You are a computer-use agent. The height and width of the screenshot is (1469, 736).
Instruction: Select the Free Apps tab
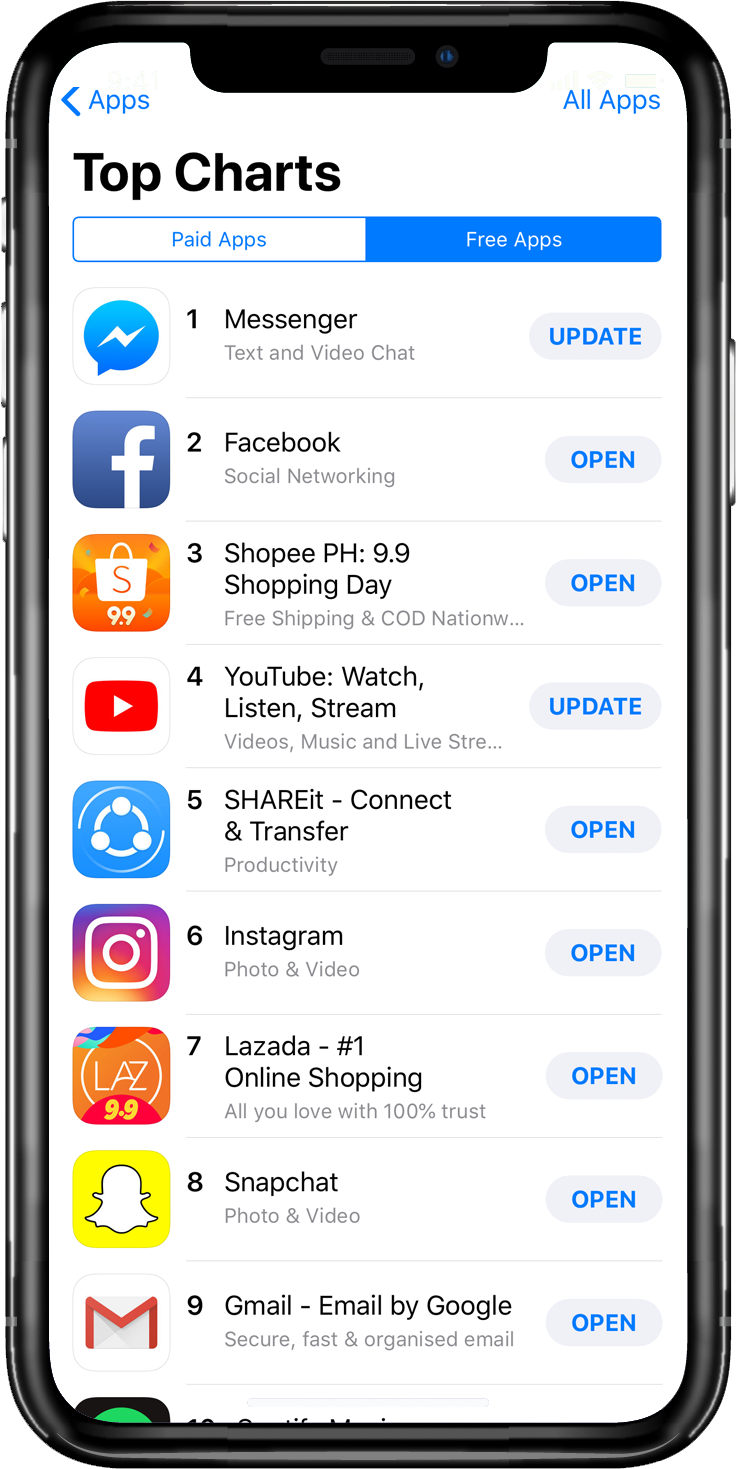(x=513, y=240)
